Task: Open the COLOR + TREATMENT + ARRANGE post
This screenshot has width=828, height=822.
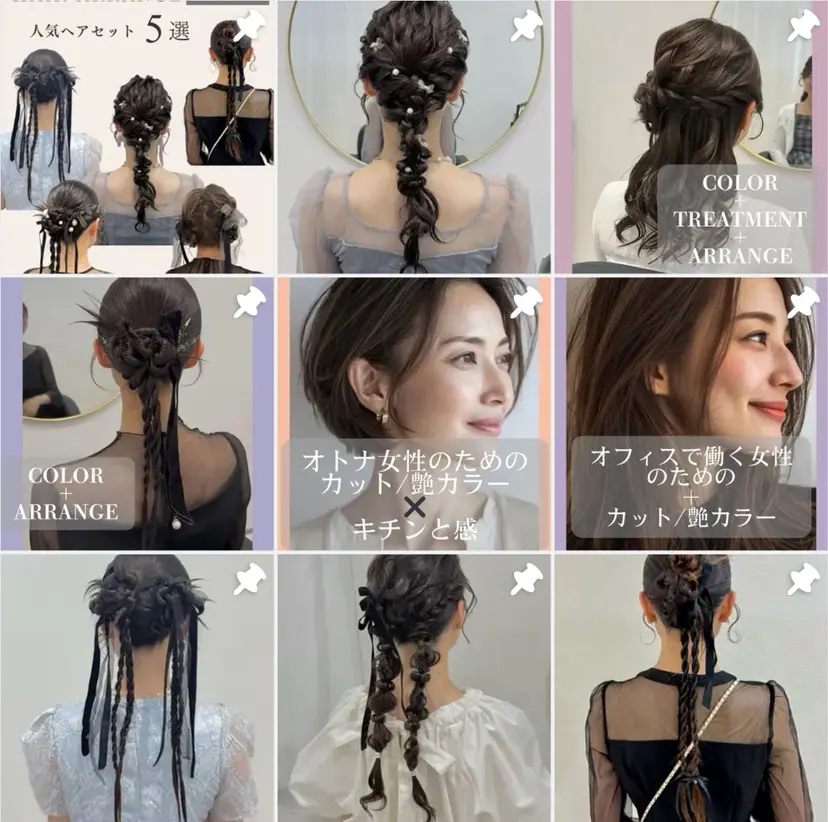Action: 691,137
